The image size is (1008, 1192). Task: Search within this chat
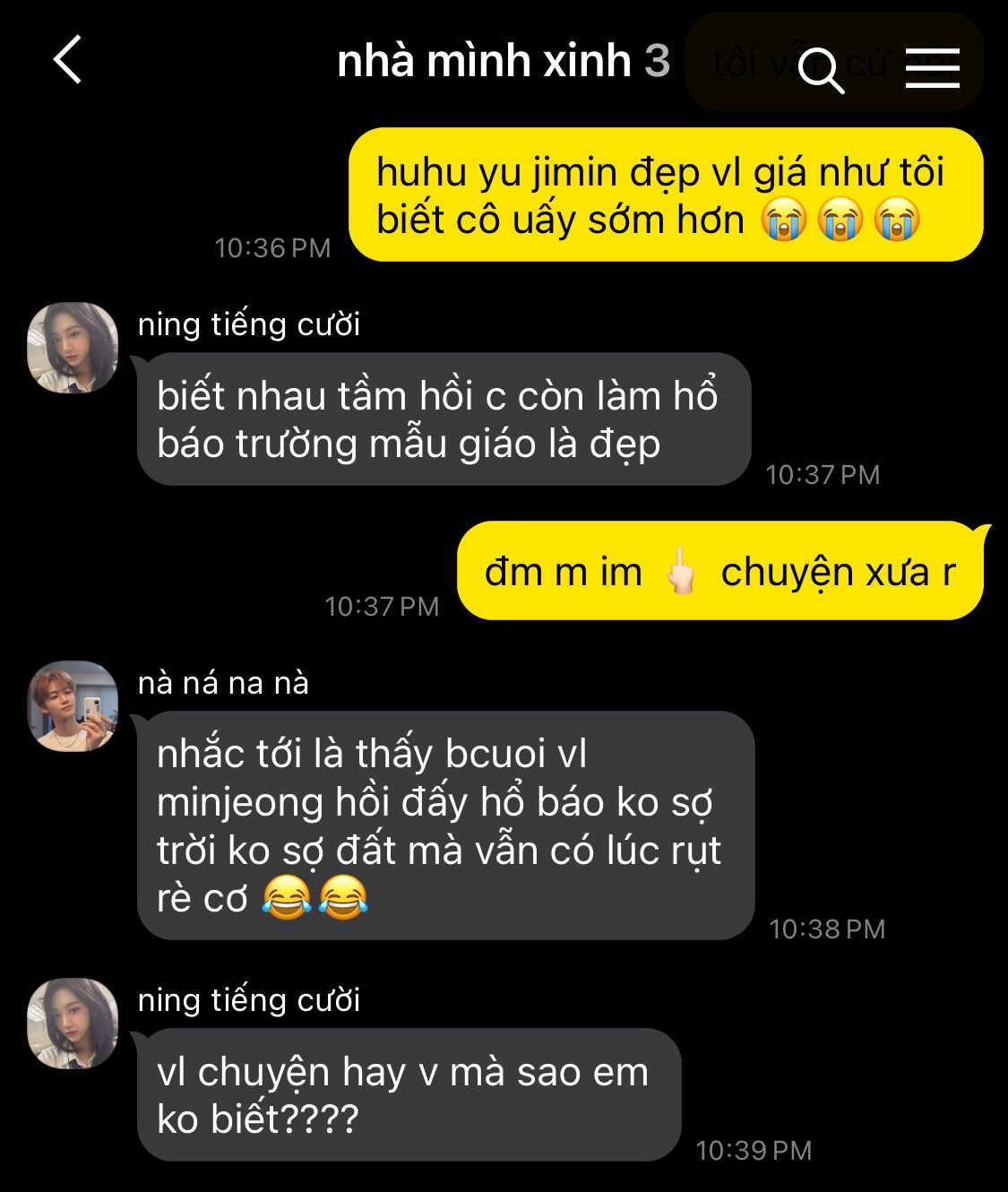(820, 69)
